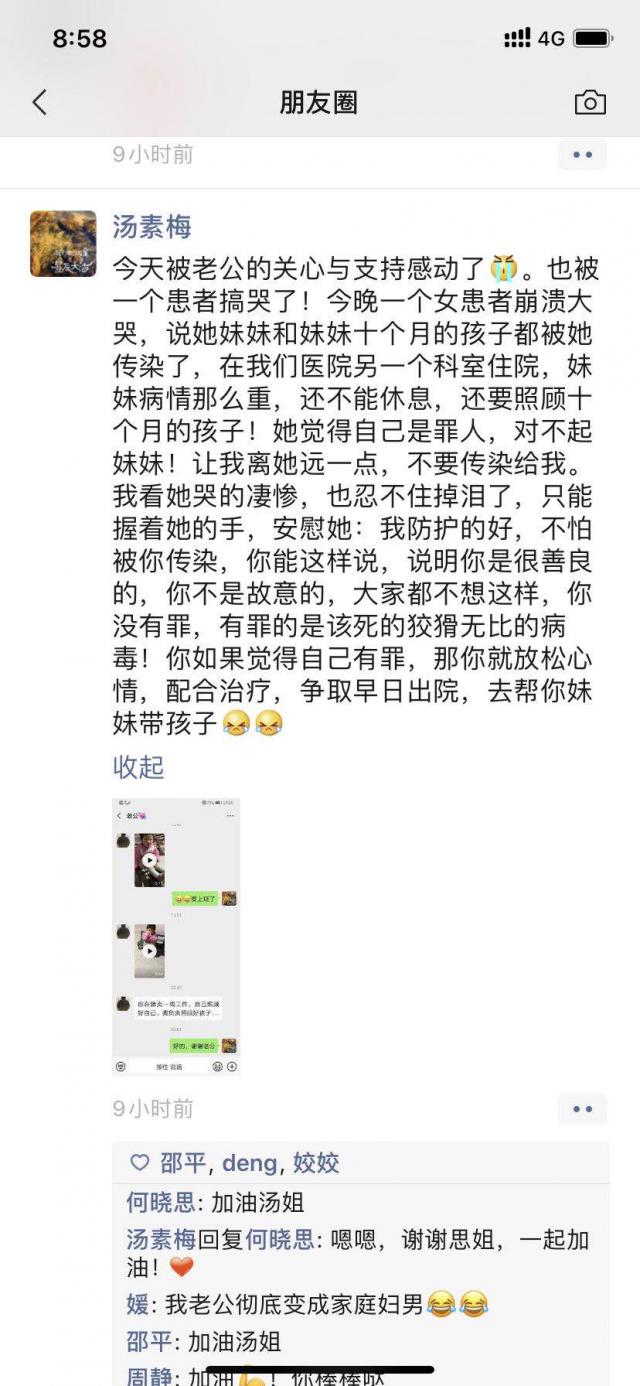The width and height of the screenshot is (640, 1386).
Task: Open 邵平's profile from the likes list
Action: (183, 1163)
